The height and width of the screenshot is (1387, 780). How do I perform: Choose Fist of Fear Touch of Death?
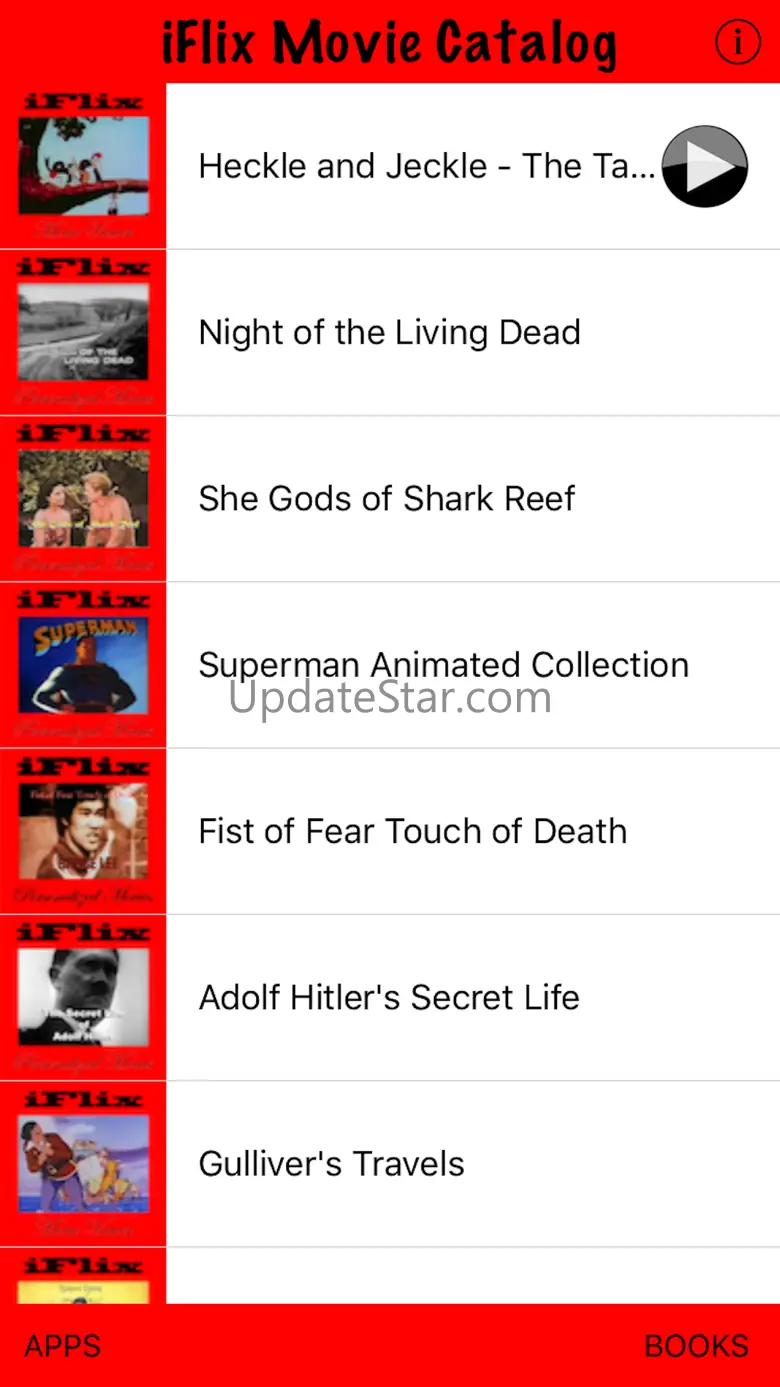(390, 831)
